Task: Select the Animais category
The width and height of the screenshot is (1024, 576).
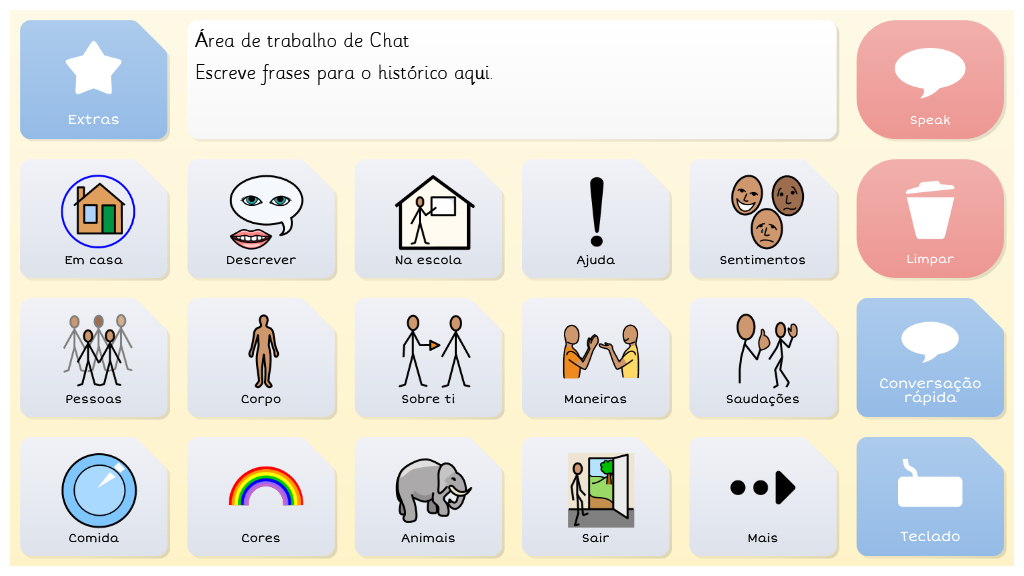Action: point(428,496)
